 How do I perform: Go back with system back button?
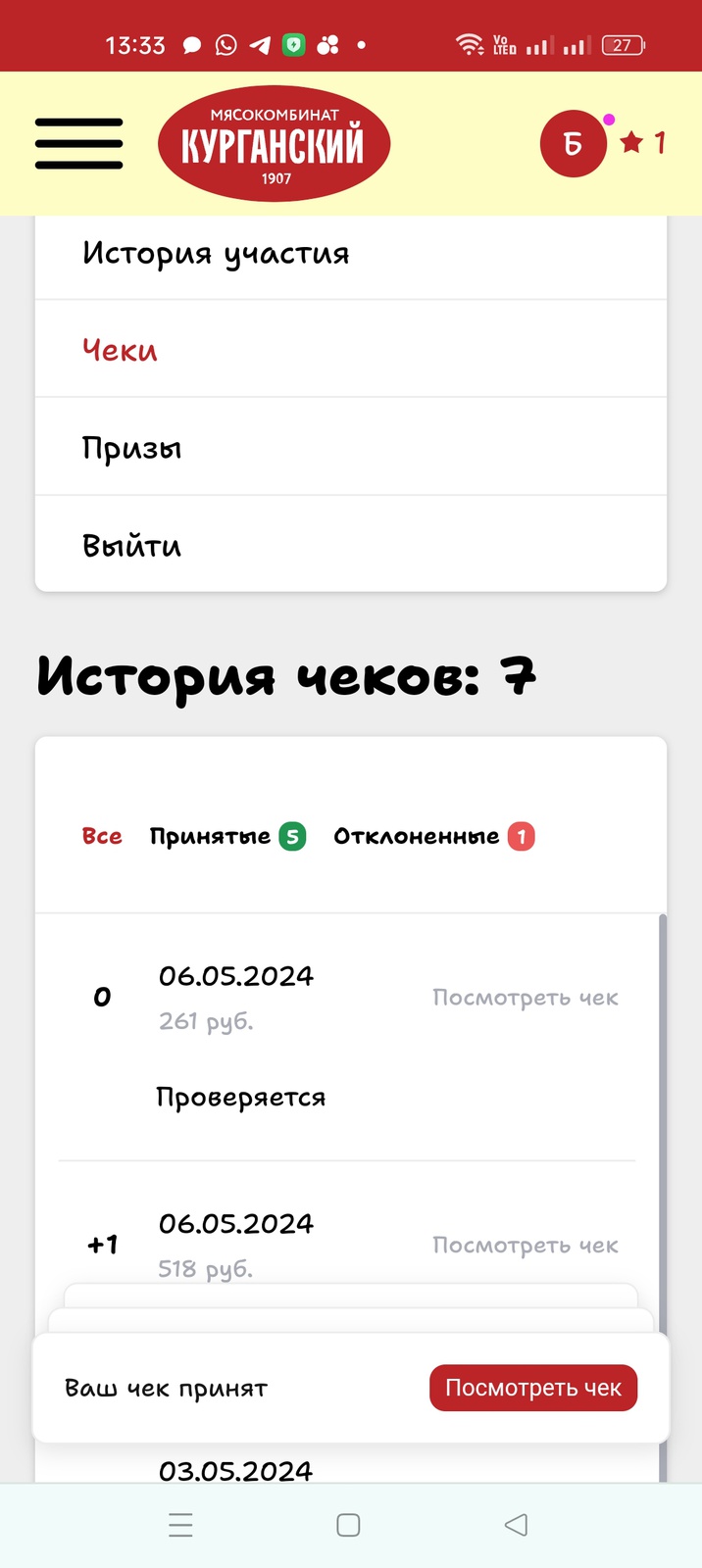coord(516,1525)
